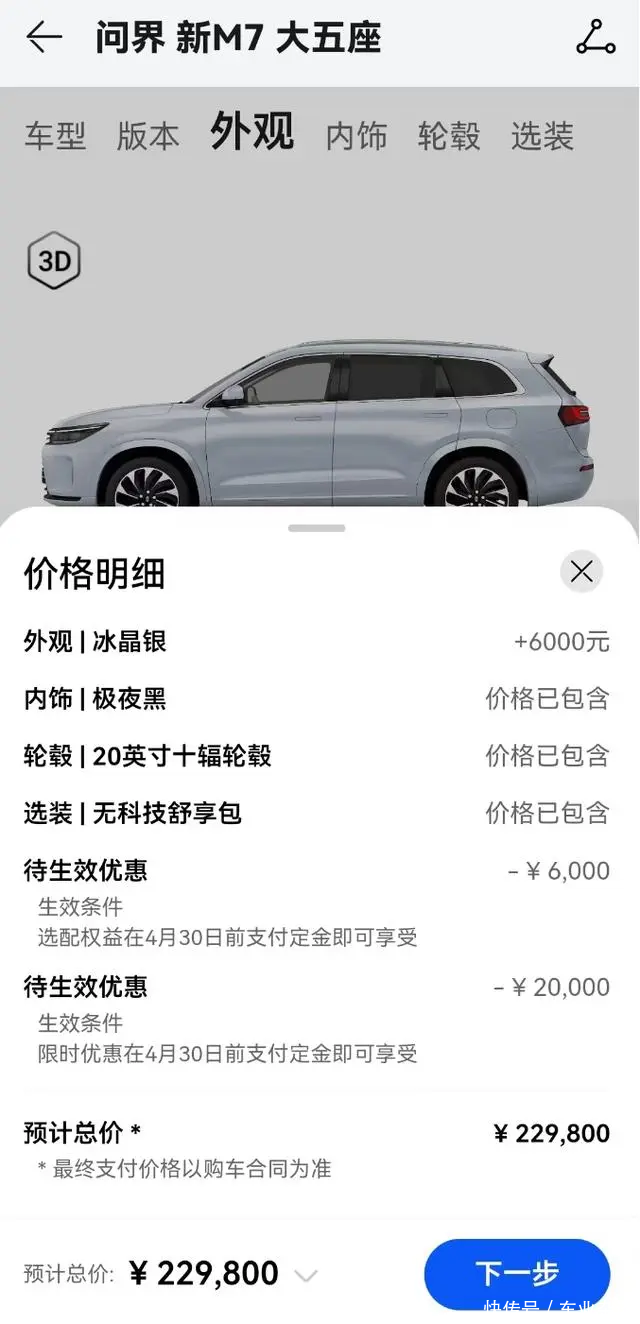
Task: Go to the 轮毂 tab
Action: pyautogui.click(x=449, y=136)
